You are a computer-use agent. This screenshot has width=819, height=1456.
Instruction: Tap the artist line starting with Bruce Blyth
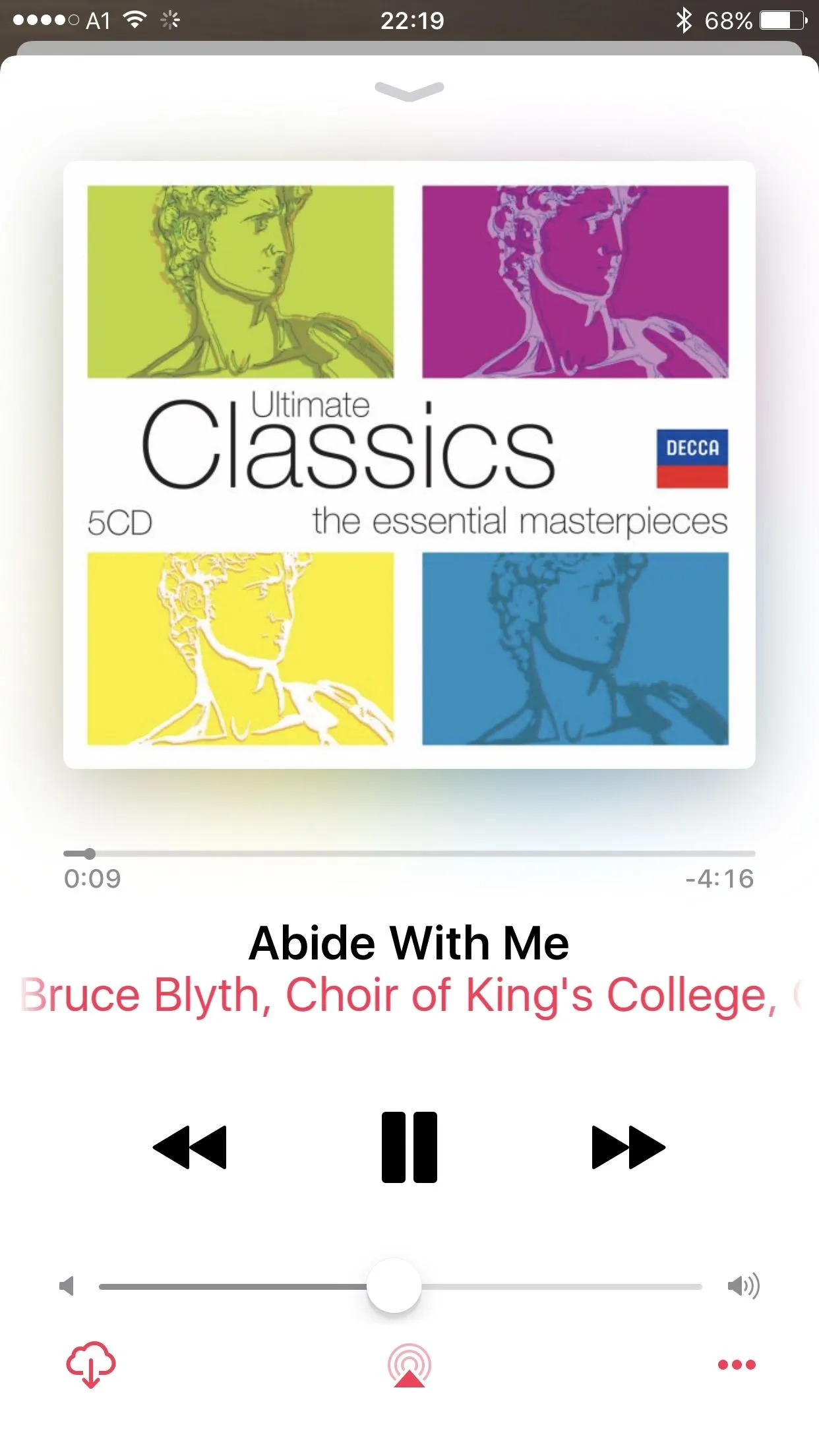click(x=409, y=994)
